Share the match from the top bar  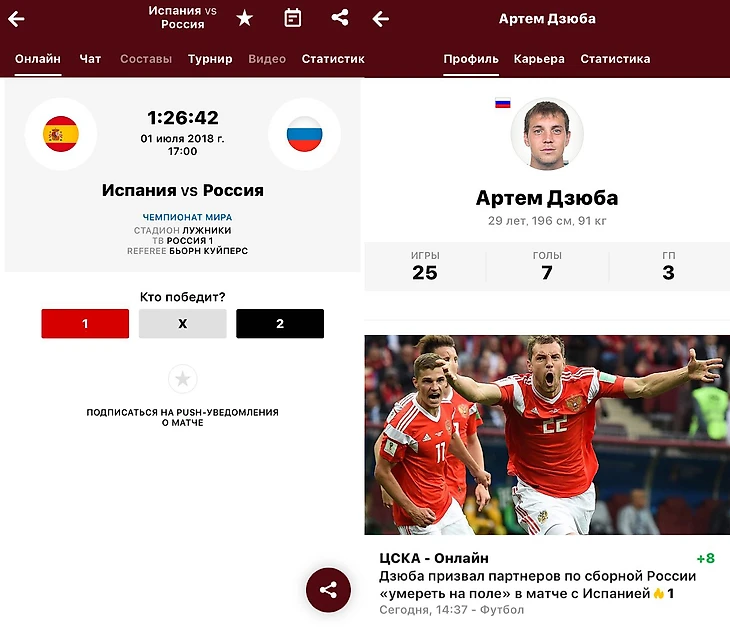(340, 18)
